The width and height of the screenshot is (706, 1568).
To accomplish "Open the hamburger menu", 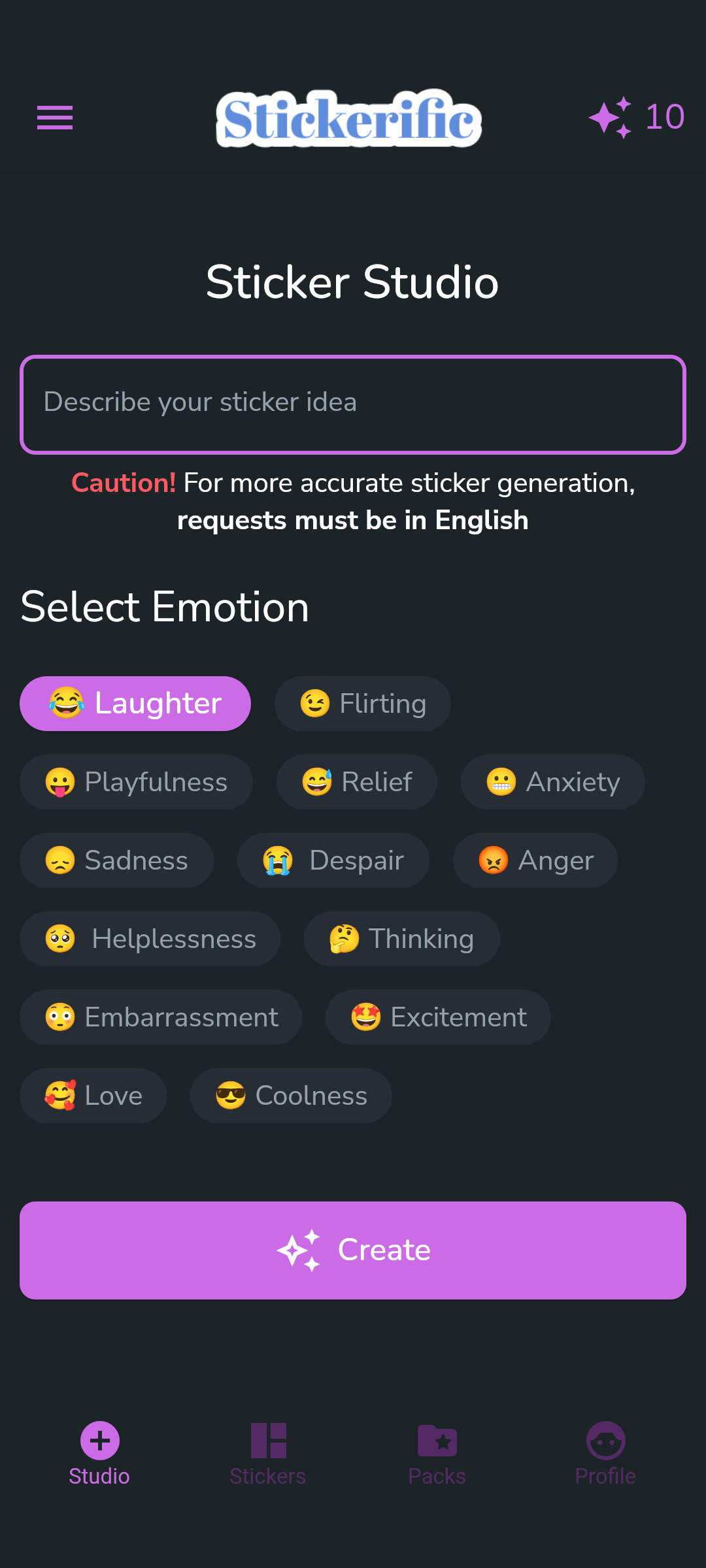I will tap(55, 118).
